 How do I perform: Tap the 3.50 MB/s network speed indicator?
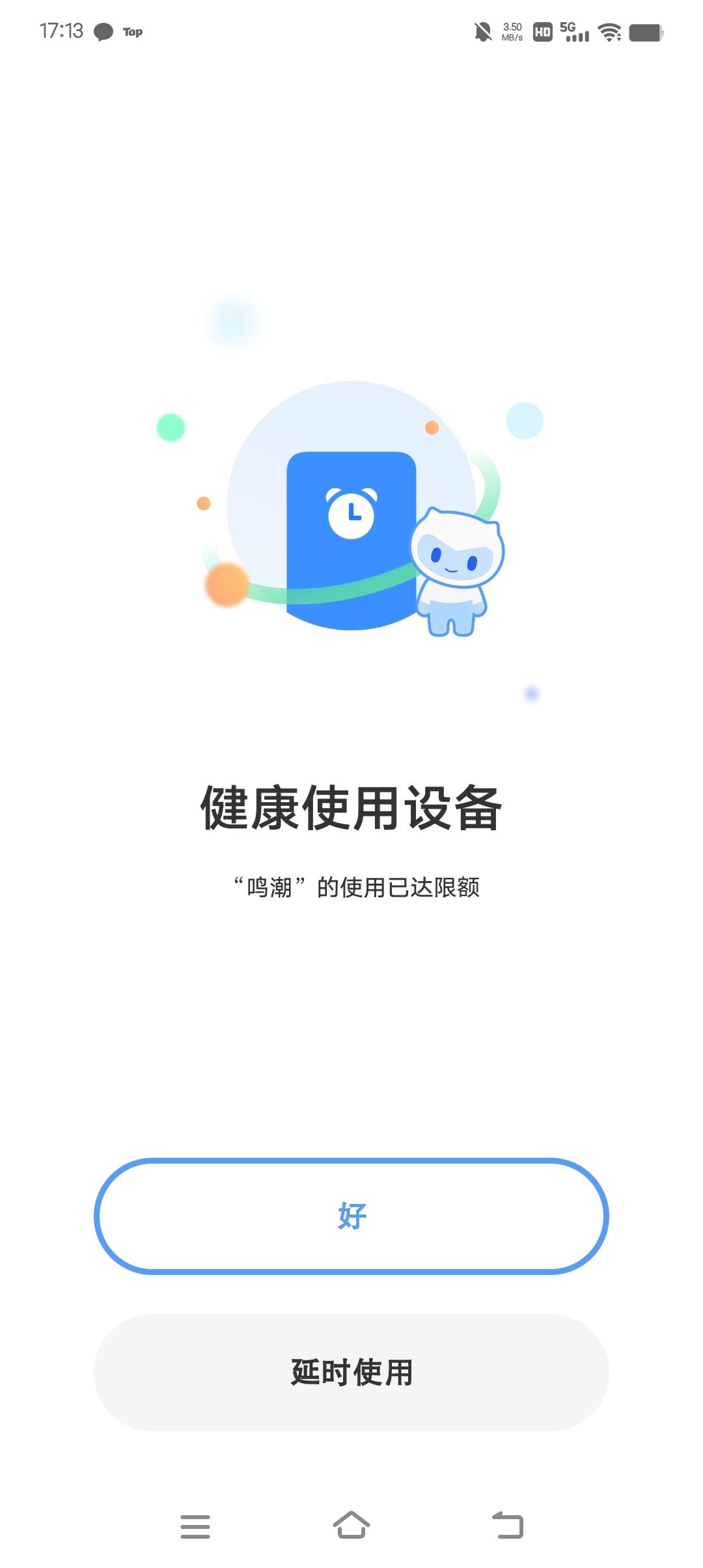tap(512, 31)
